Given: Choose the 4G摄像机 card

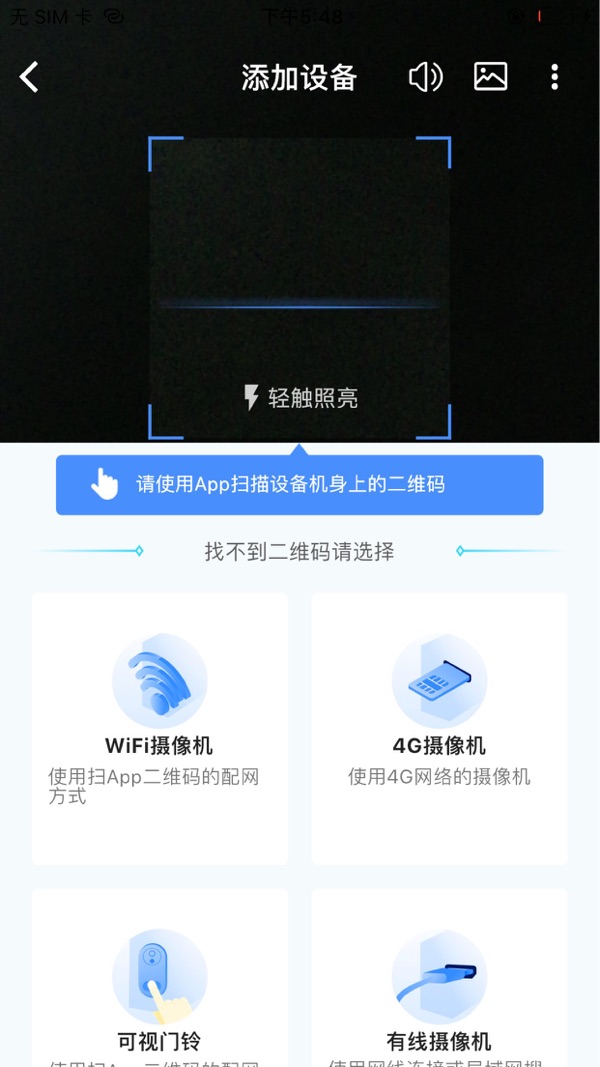Looking at the screenshot, I should (439, 728).
